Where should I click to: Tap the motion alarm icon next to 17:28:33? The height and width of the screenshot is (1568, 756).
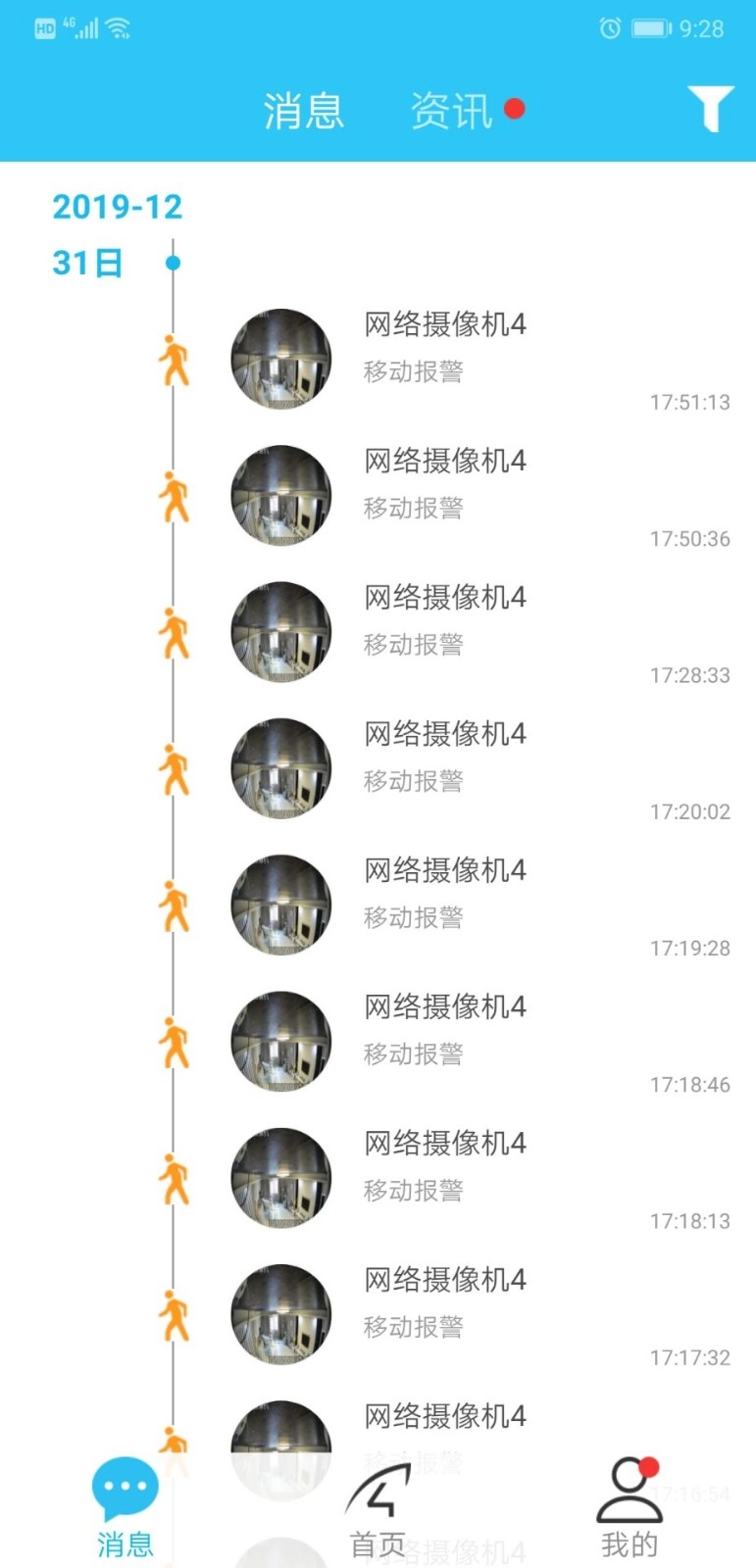pos(176,632)
